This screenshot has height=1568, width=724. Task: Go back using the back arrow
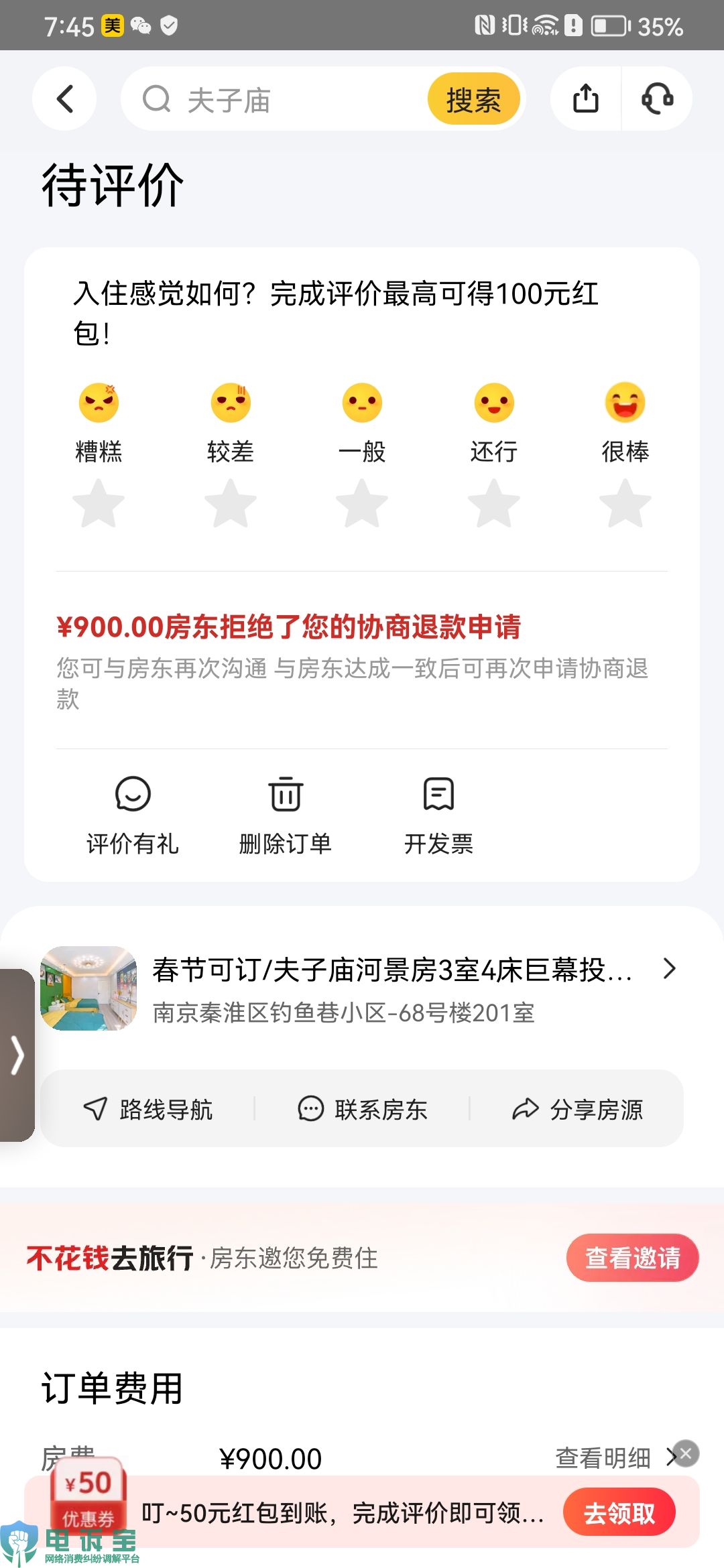pos(64,99)
